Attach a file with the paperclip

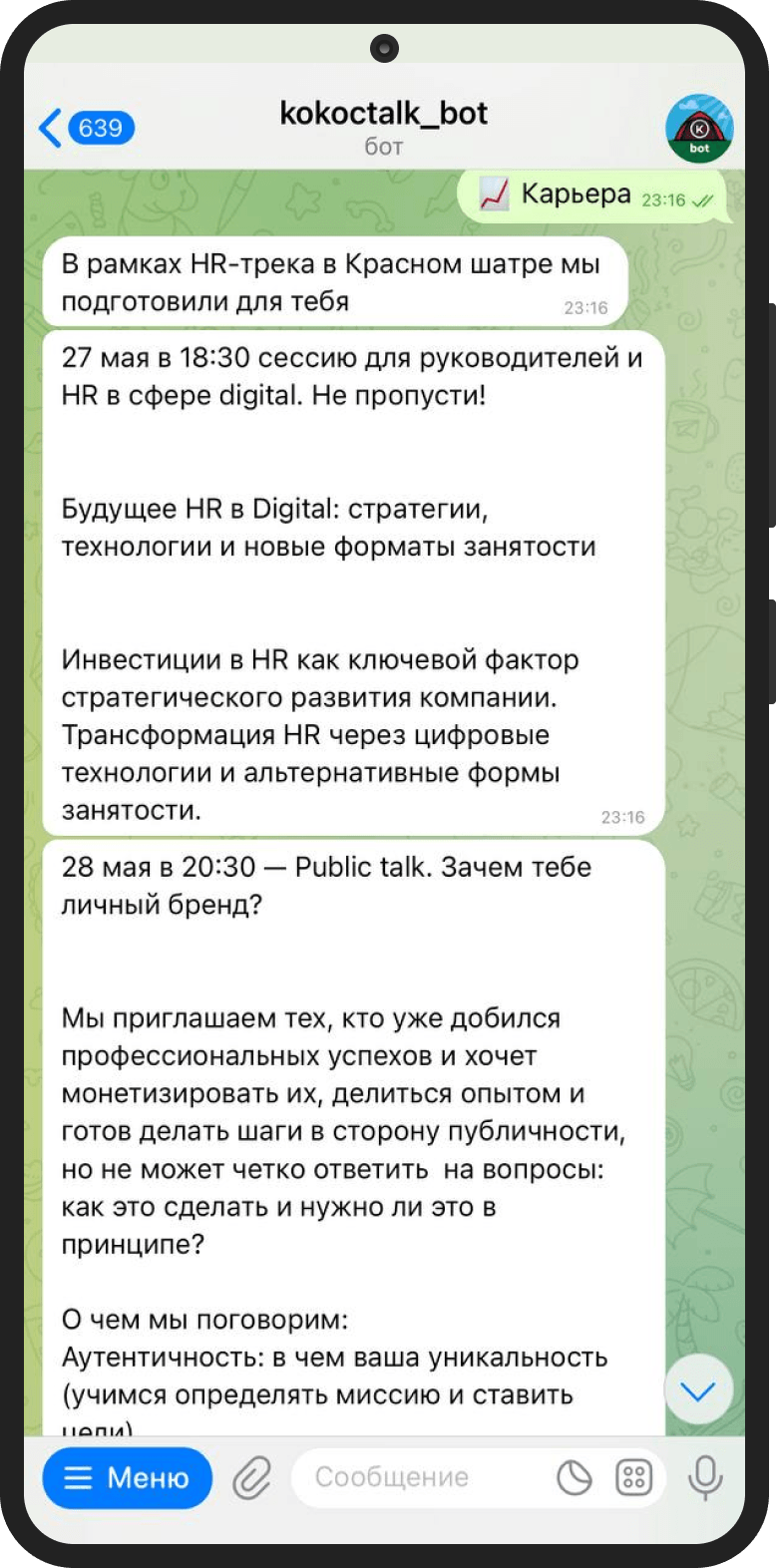252,1477
